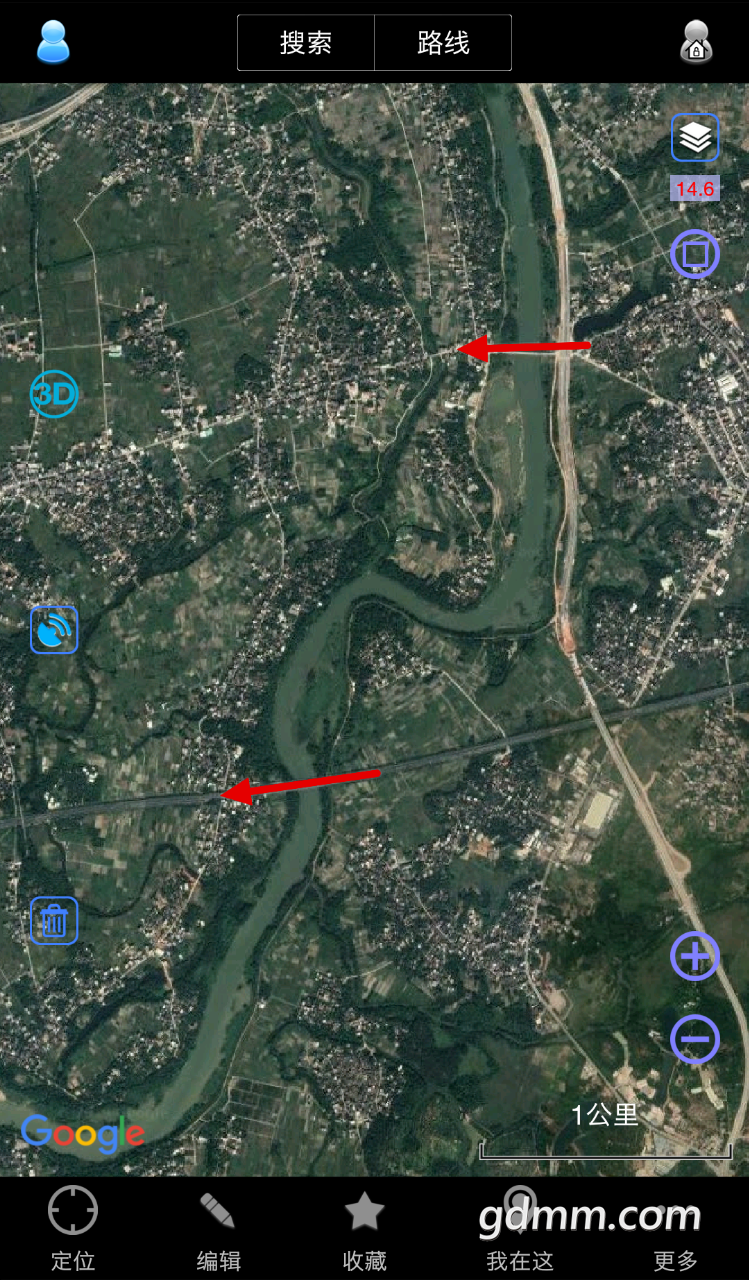Zoom in with the plus button
Screen dimensions: 749x1280
[x=695, y=956]
